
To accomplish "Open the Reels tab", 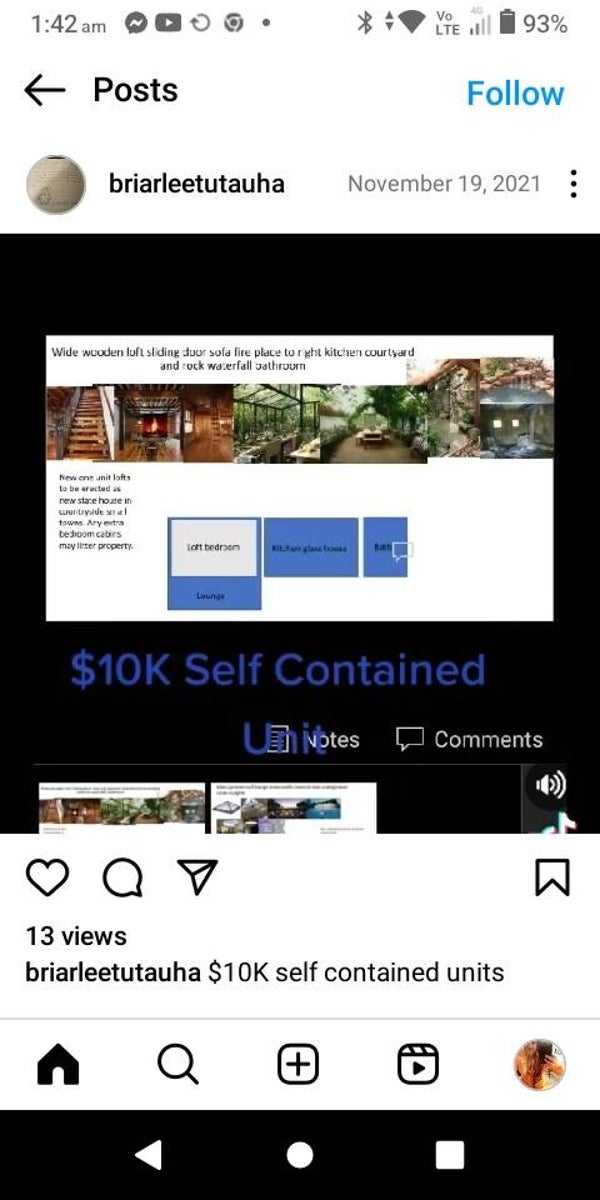I will pos(418,1065).
